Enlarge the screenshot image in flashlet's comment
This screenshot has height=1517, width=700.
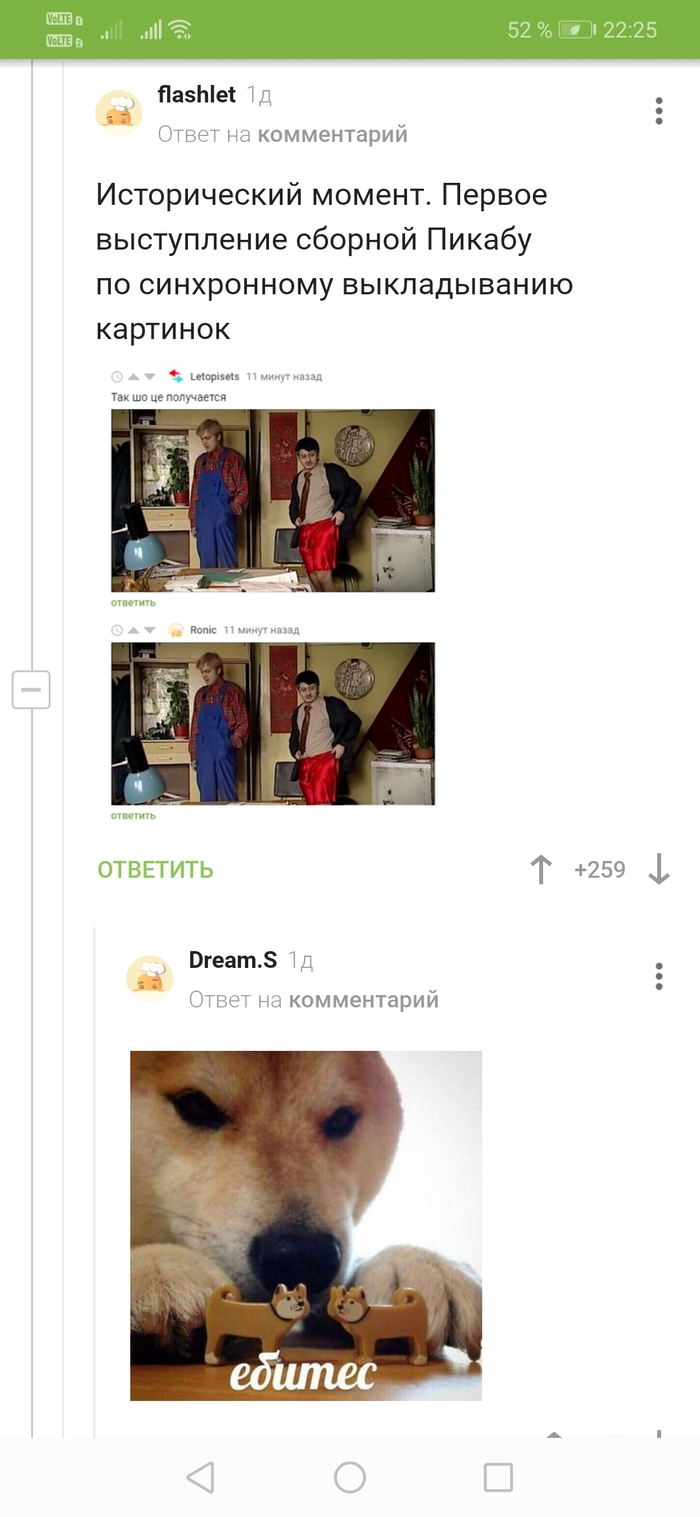(x=273, y=592)
